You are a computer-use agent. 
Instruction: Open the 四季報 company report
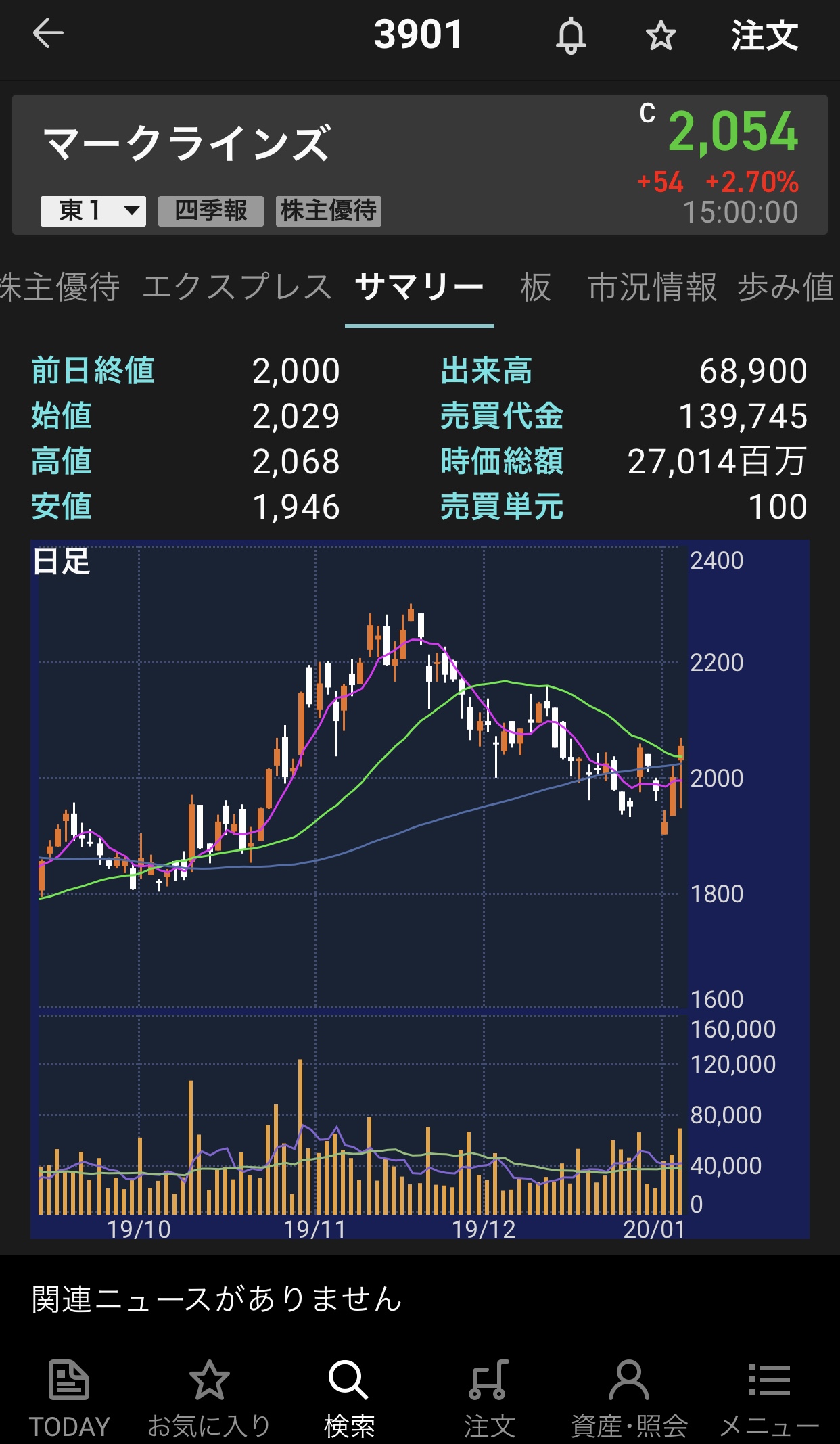coord(211,211)
